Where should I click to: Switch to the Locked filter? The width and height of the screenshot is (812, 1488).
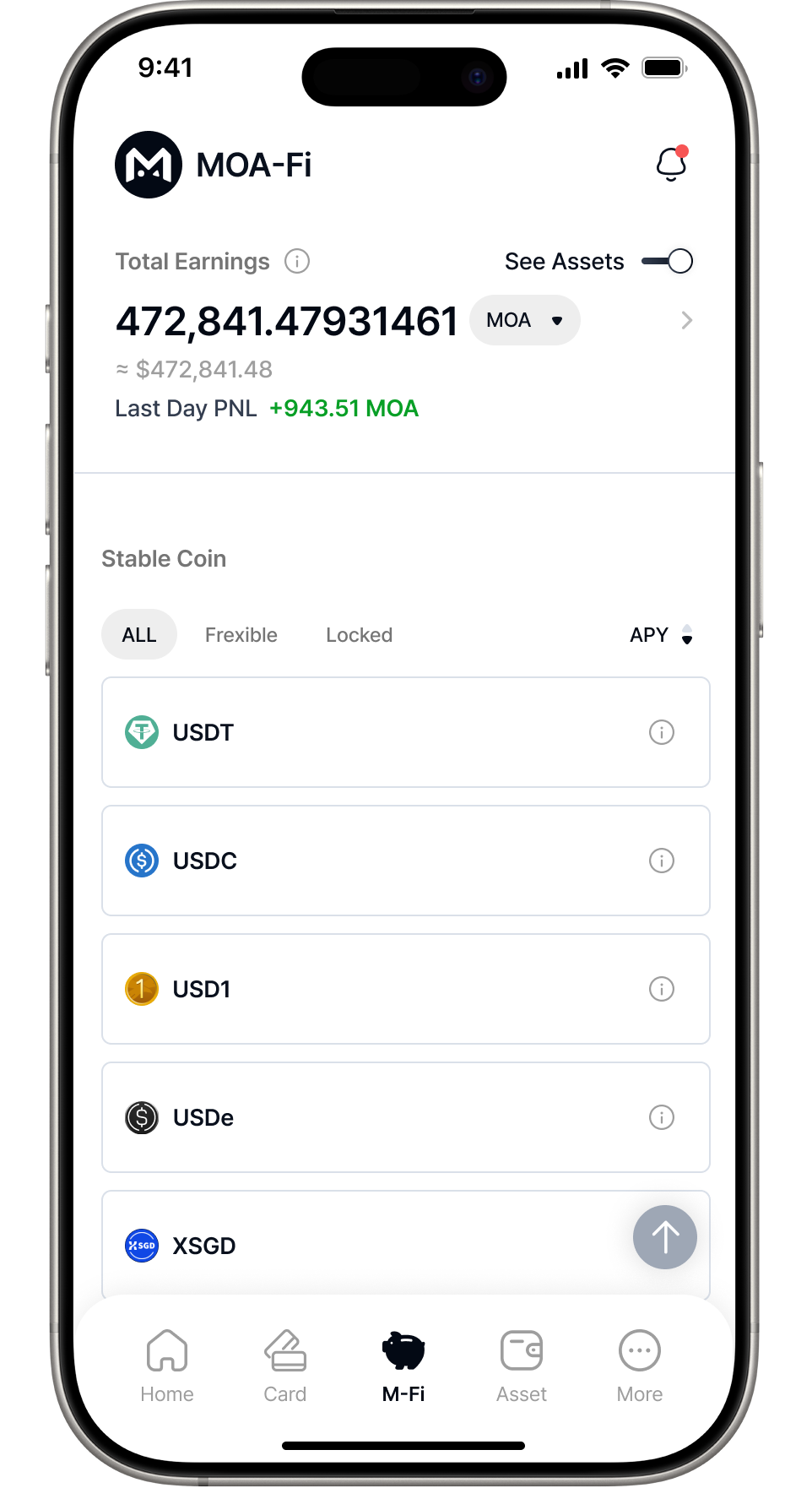click(x=359, y=635)
